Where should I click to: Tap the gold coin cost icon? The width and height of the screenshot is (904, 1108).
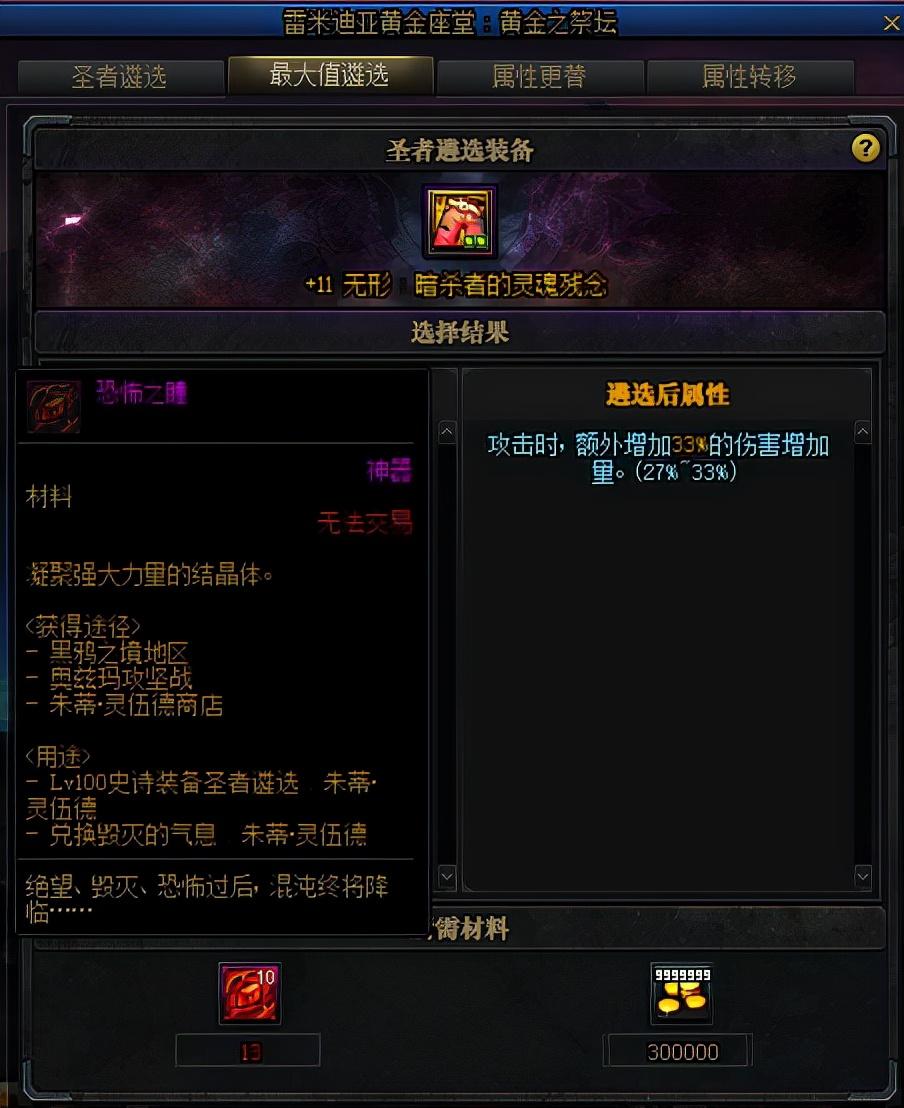[x=681, y=993]
